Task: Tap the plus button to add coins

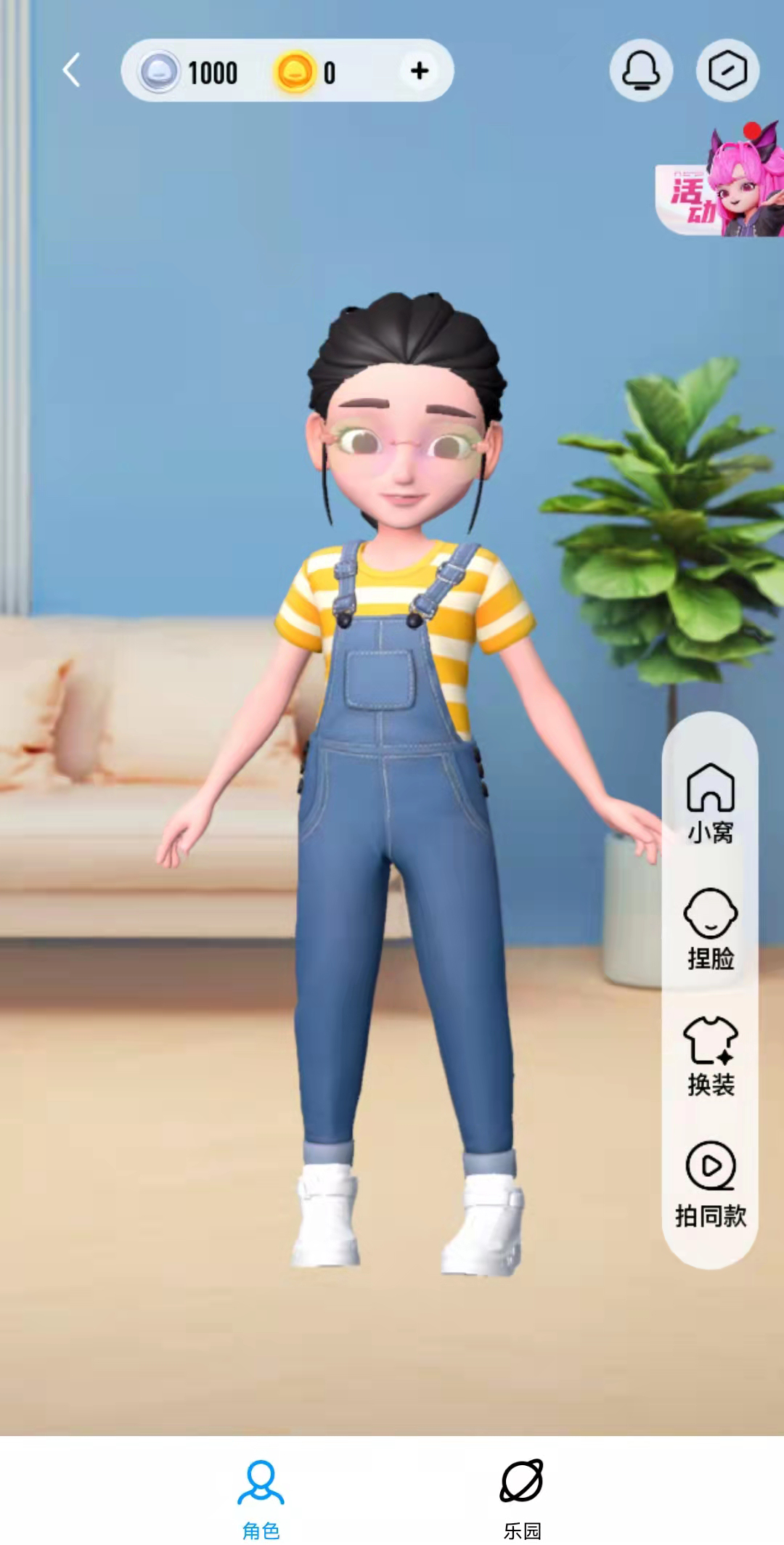Action: [x=419, y=70]
